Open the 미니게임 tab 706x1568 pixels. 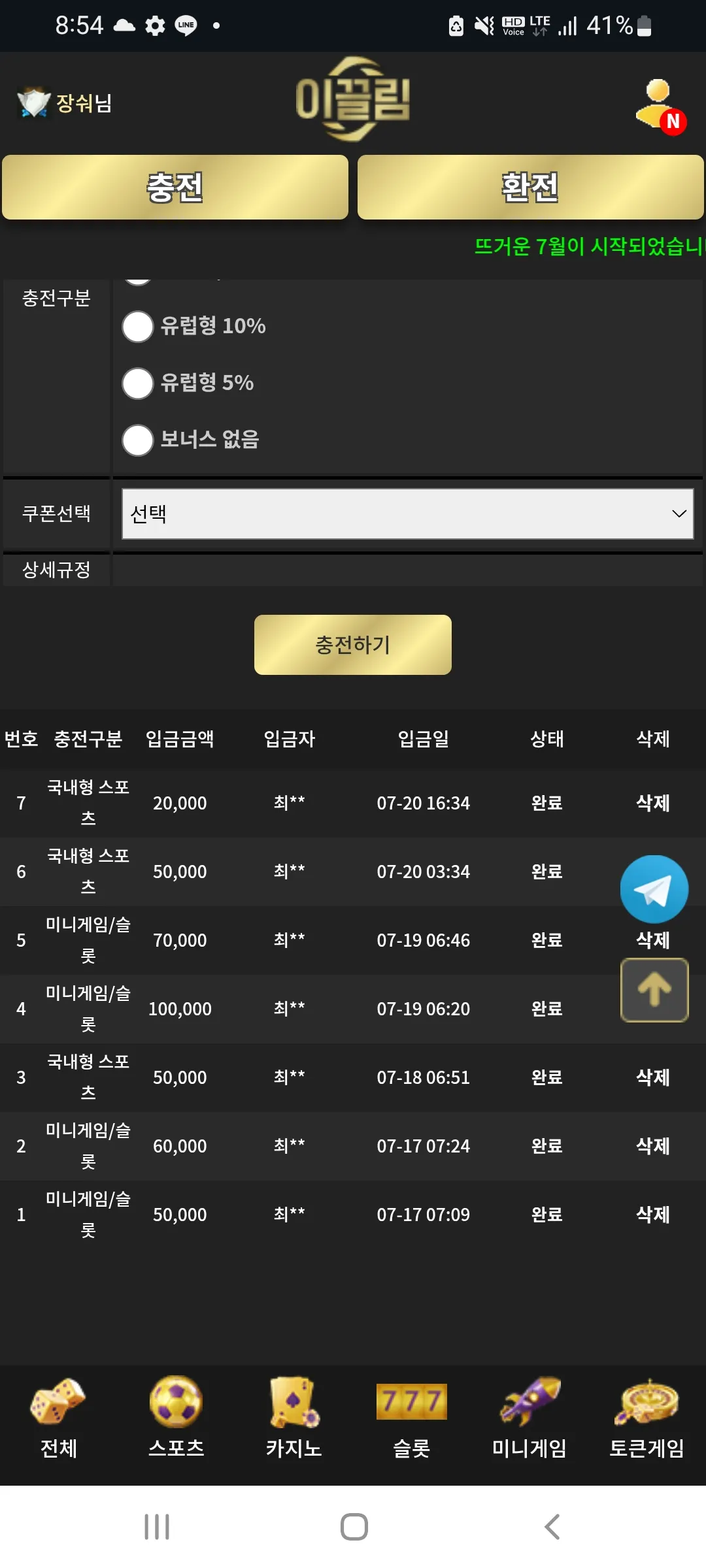click(x=529, y=1418)
